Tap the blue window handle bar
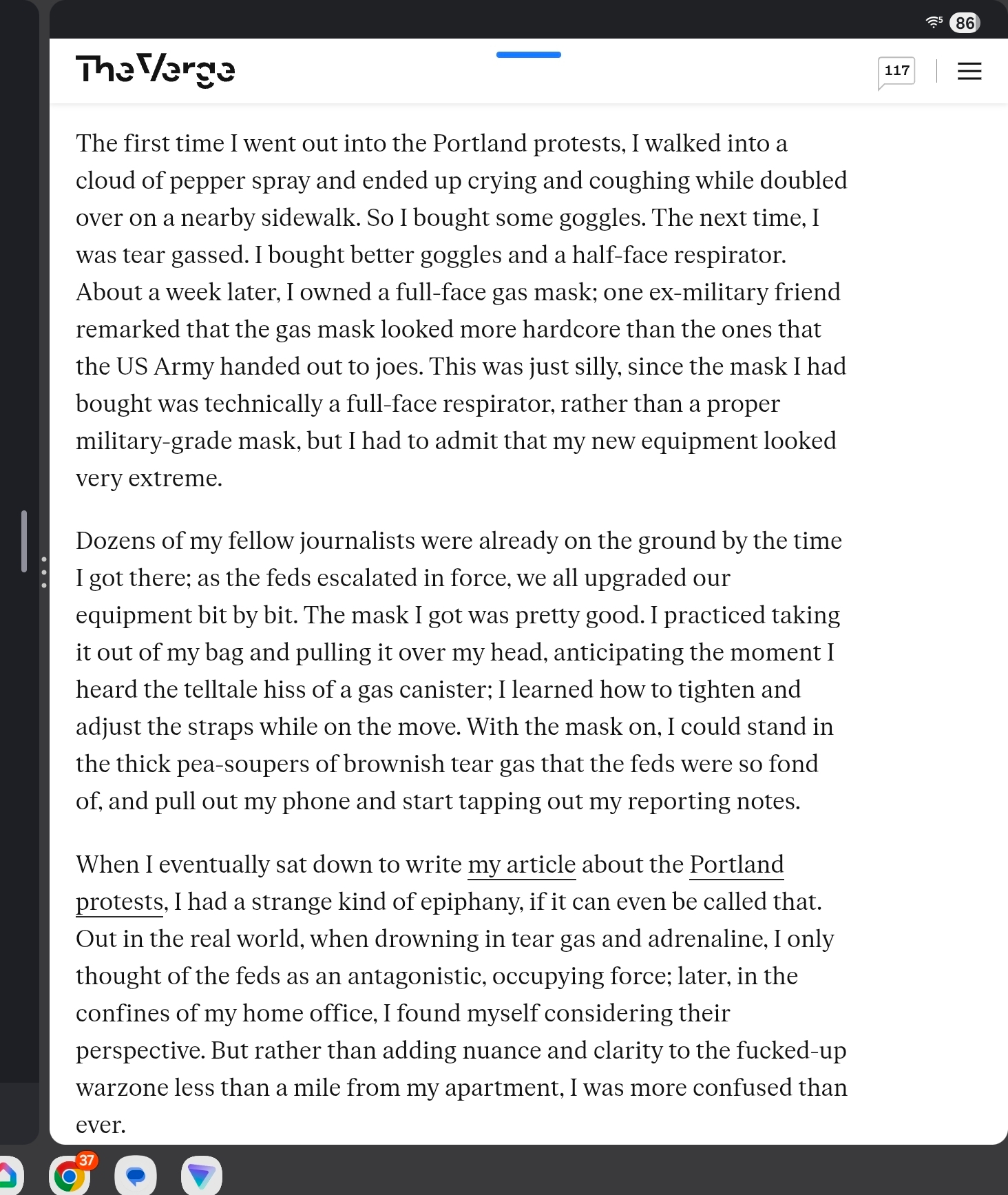This screenshot has width=1008, height=1195. click(528, 54)
